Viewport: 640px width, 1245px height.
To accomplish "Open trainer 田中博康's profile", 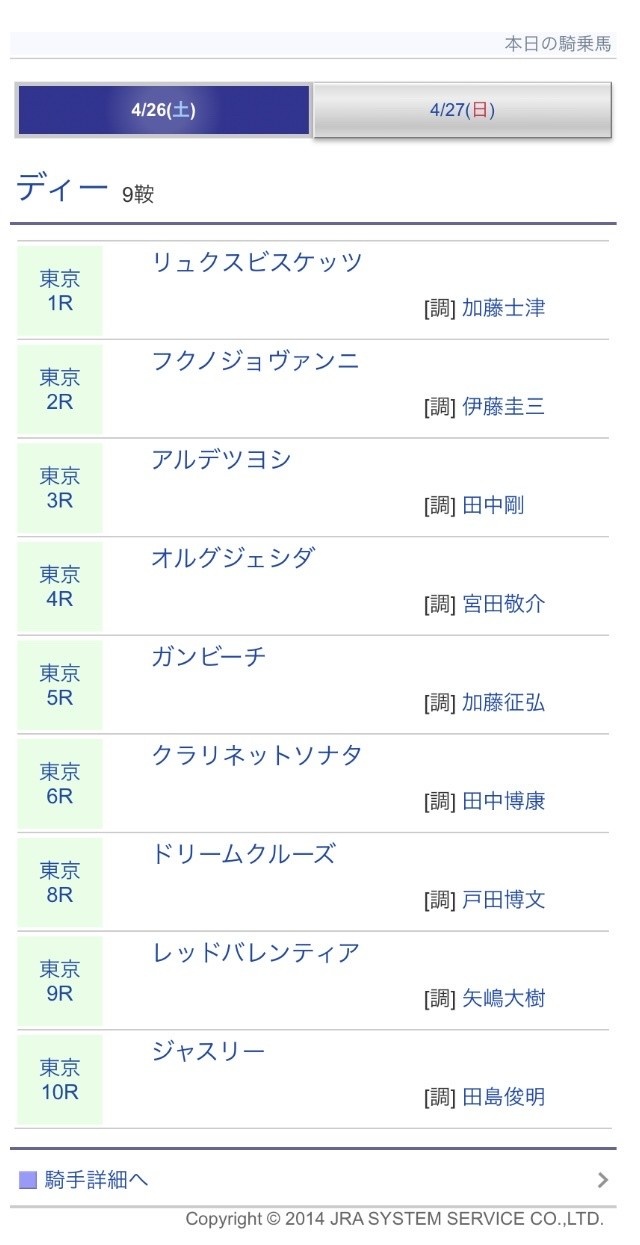I will click(x=503, y=802).
